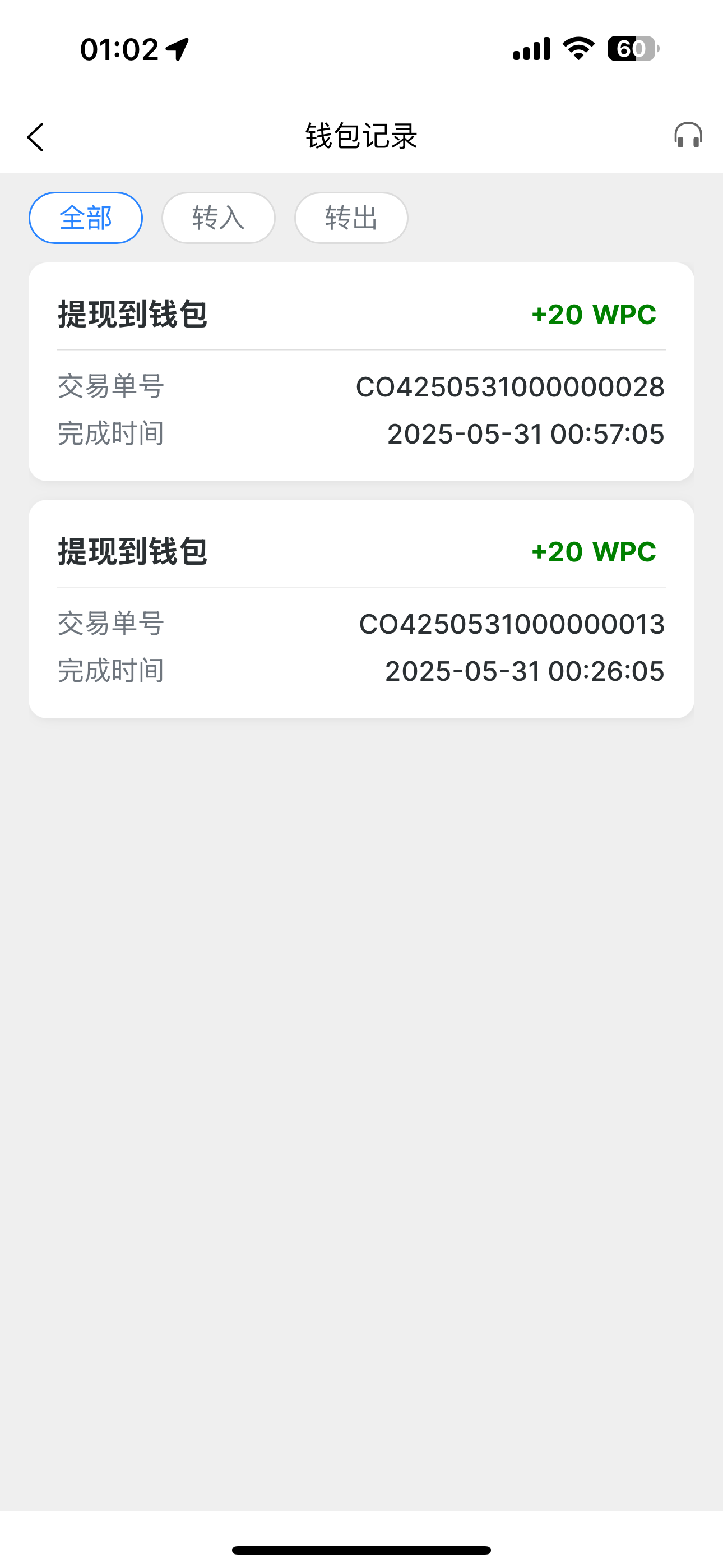Viewport: 723px width, 1568px height.
Task: Open record CO4250531000000028
Action: [x=361, y=372]
